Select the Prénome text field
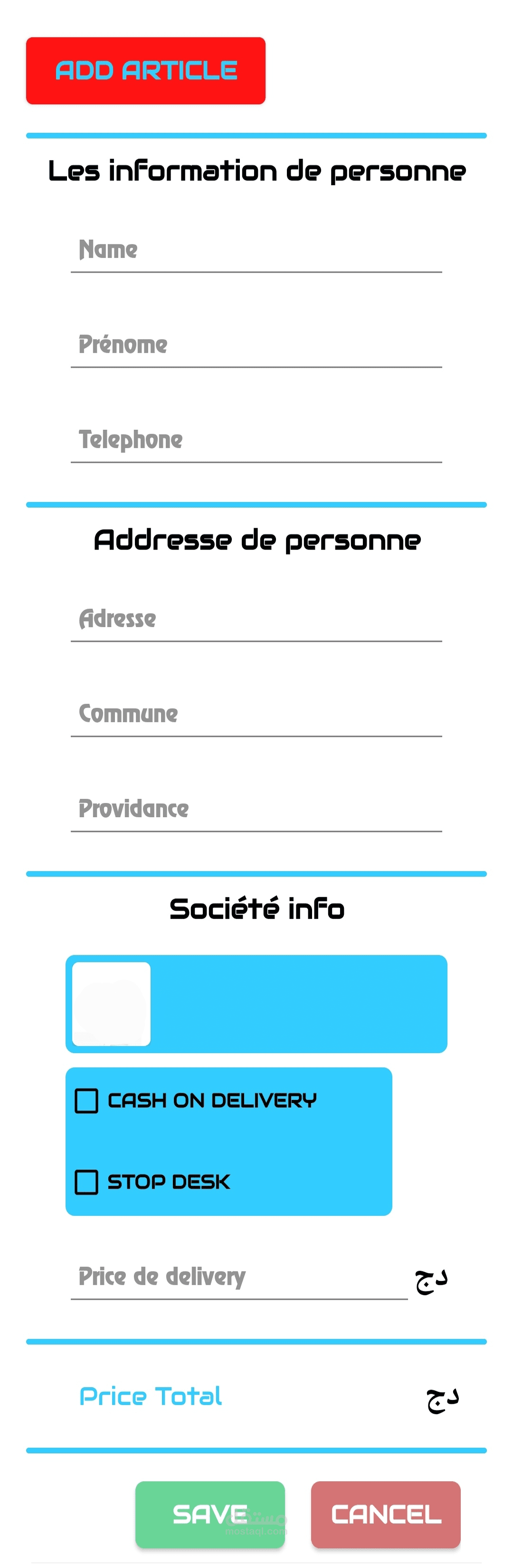513x1568 pixels. (256, 345)
